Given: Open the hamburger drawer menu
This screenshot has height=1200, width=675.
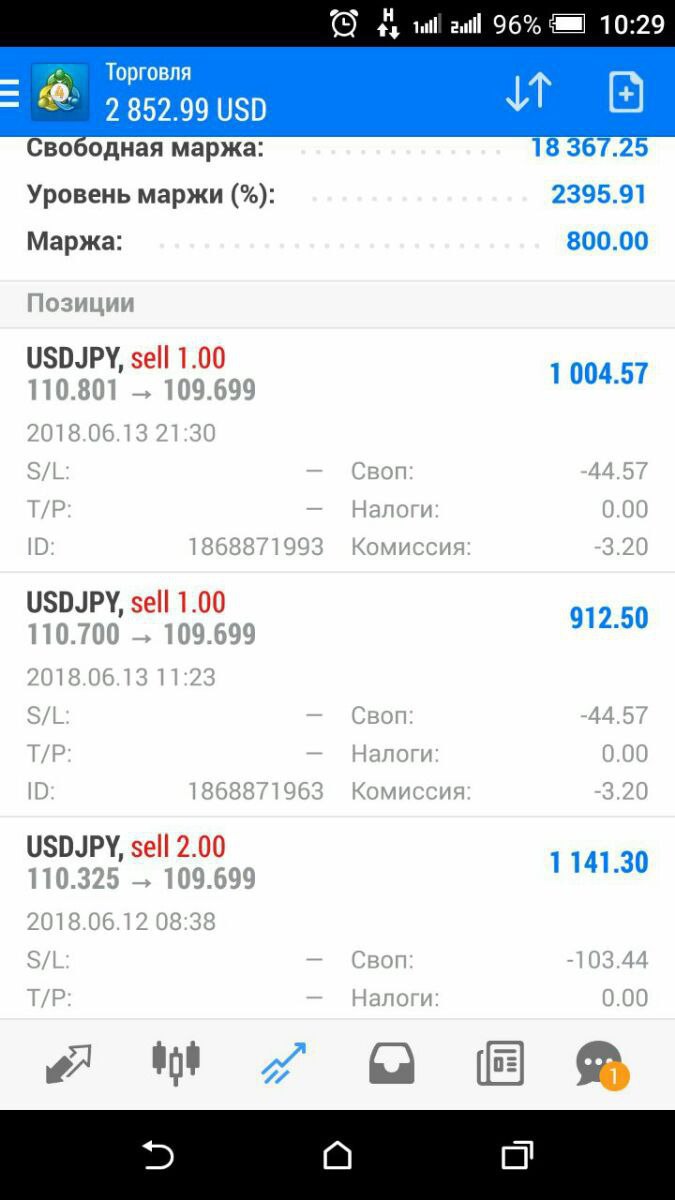Looking at the screenshot, I should pyautogui.click(x=10, y=92).
